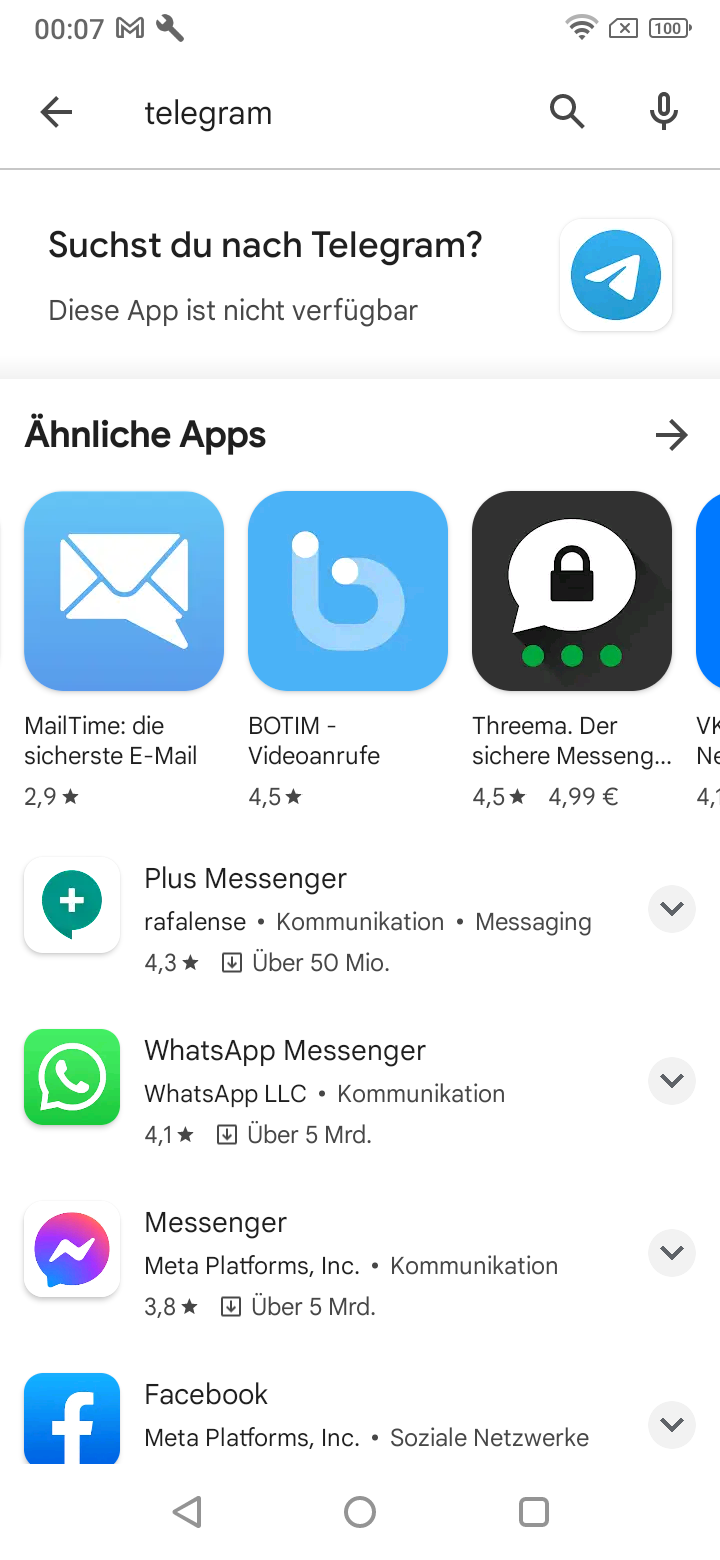This screenshot has height=1560, width=720.
Task: Go back from the search results
Action: (57, 113)
